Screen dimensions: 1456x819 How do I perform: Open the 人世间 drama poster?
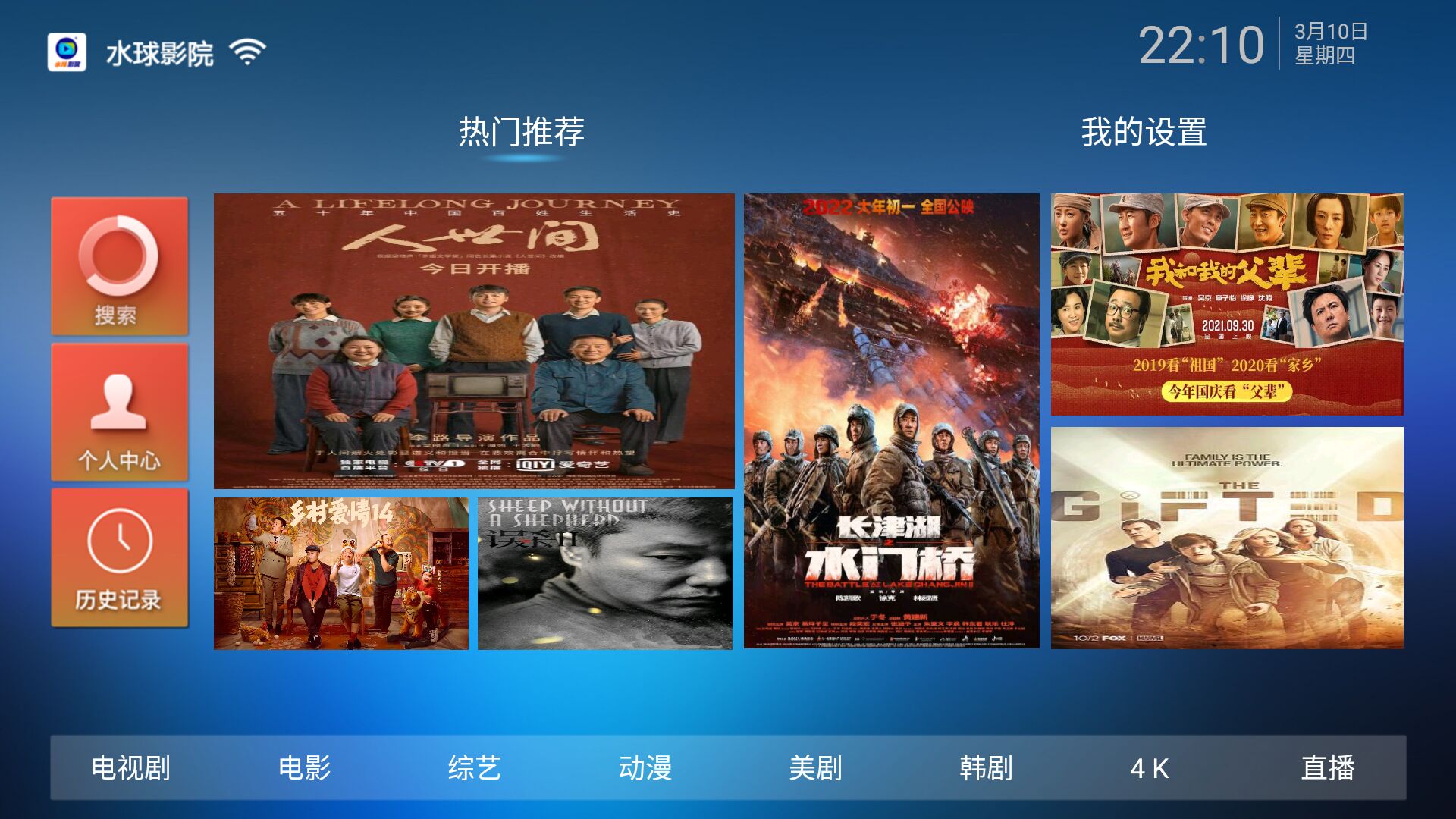(x=474, y=340)
